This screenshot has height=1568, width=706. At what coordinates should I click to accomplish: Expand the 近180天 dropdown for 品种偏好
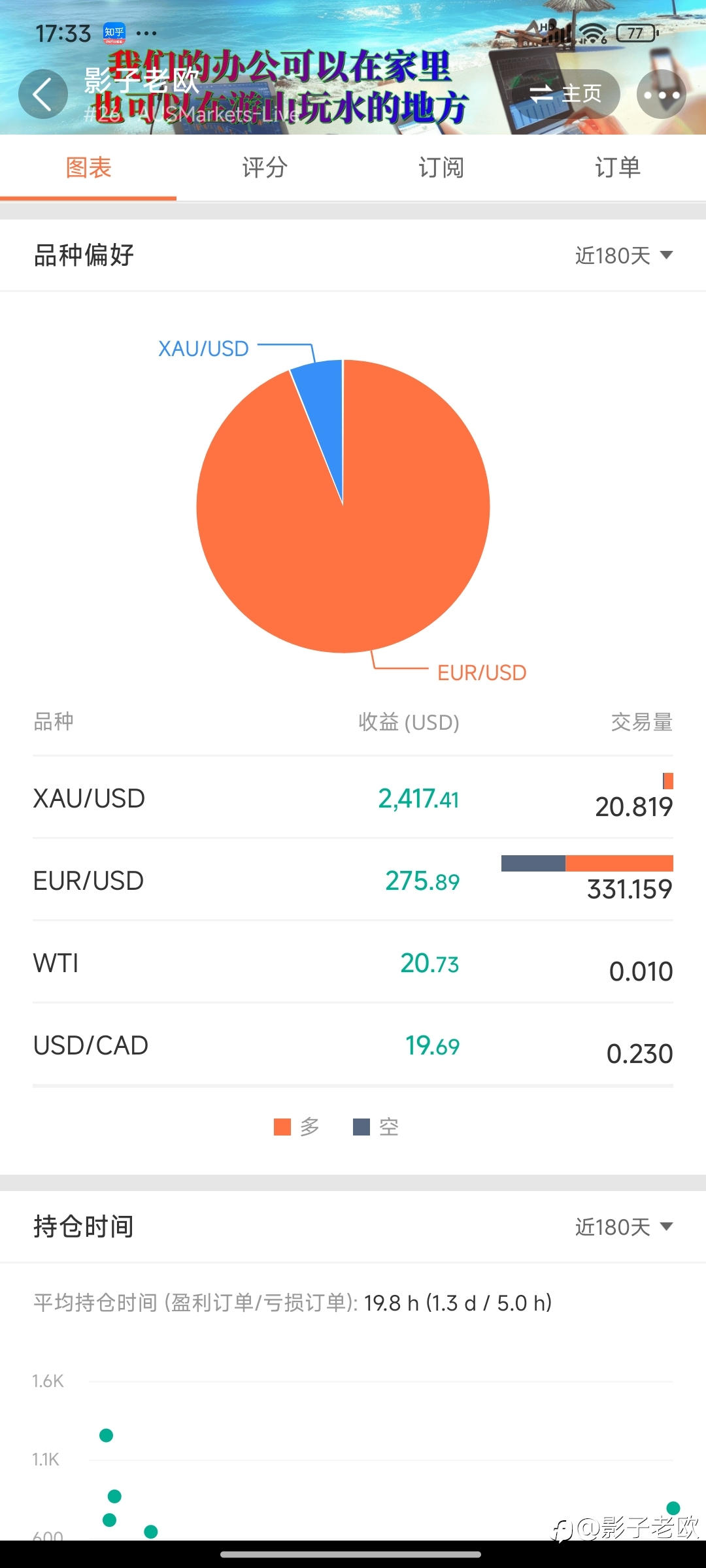tap(624, 255)
